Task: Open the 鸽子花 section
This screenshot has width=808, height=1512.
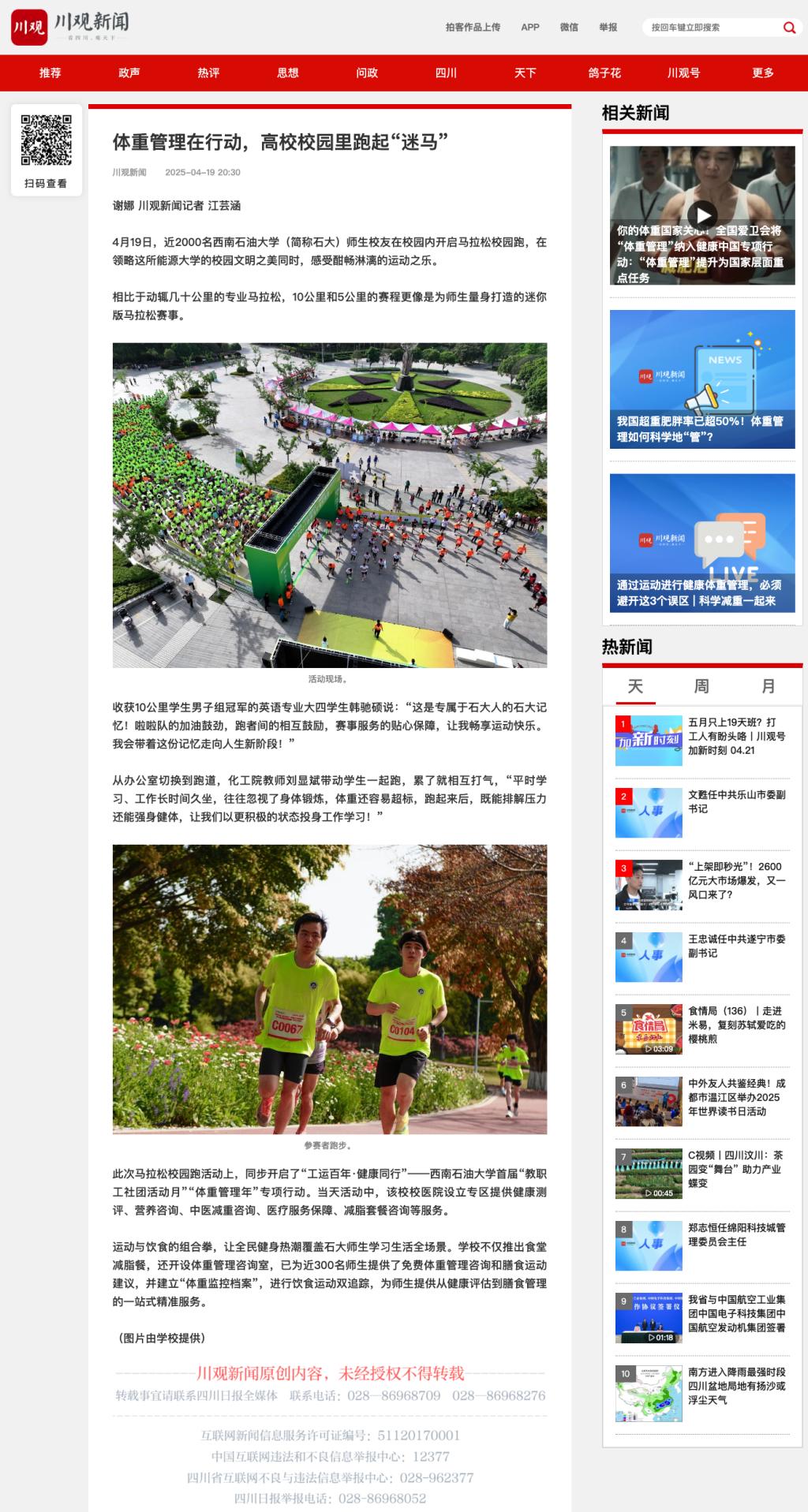Action: tap(604, 73)
